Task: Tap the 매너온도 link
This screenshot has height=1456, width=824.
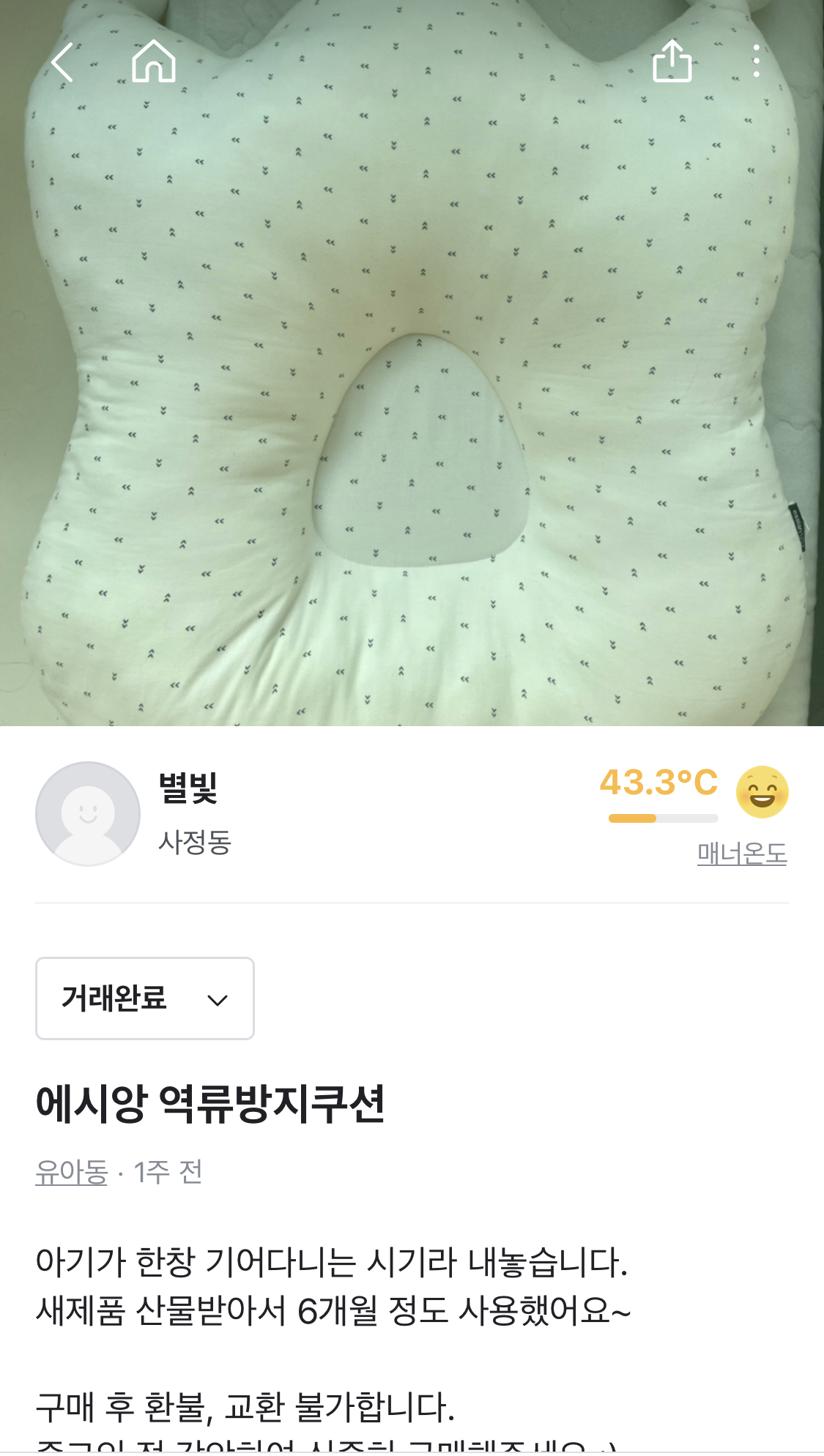Action: [741, 854]
